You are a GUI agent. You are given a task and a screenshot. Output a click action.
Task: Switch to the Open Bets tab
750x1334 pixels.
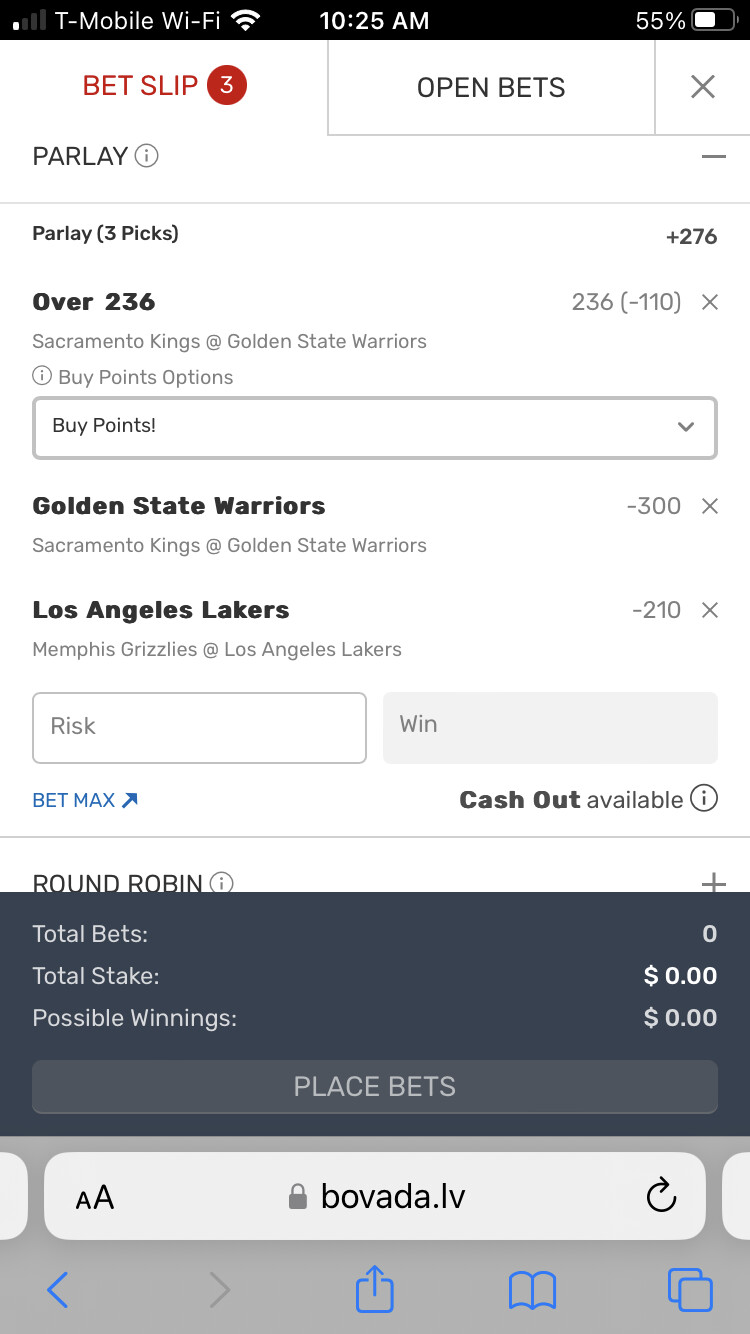point(490,87)
